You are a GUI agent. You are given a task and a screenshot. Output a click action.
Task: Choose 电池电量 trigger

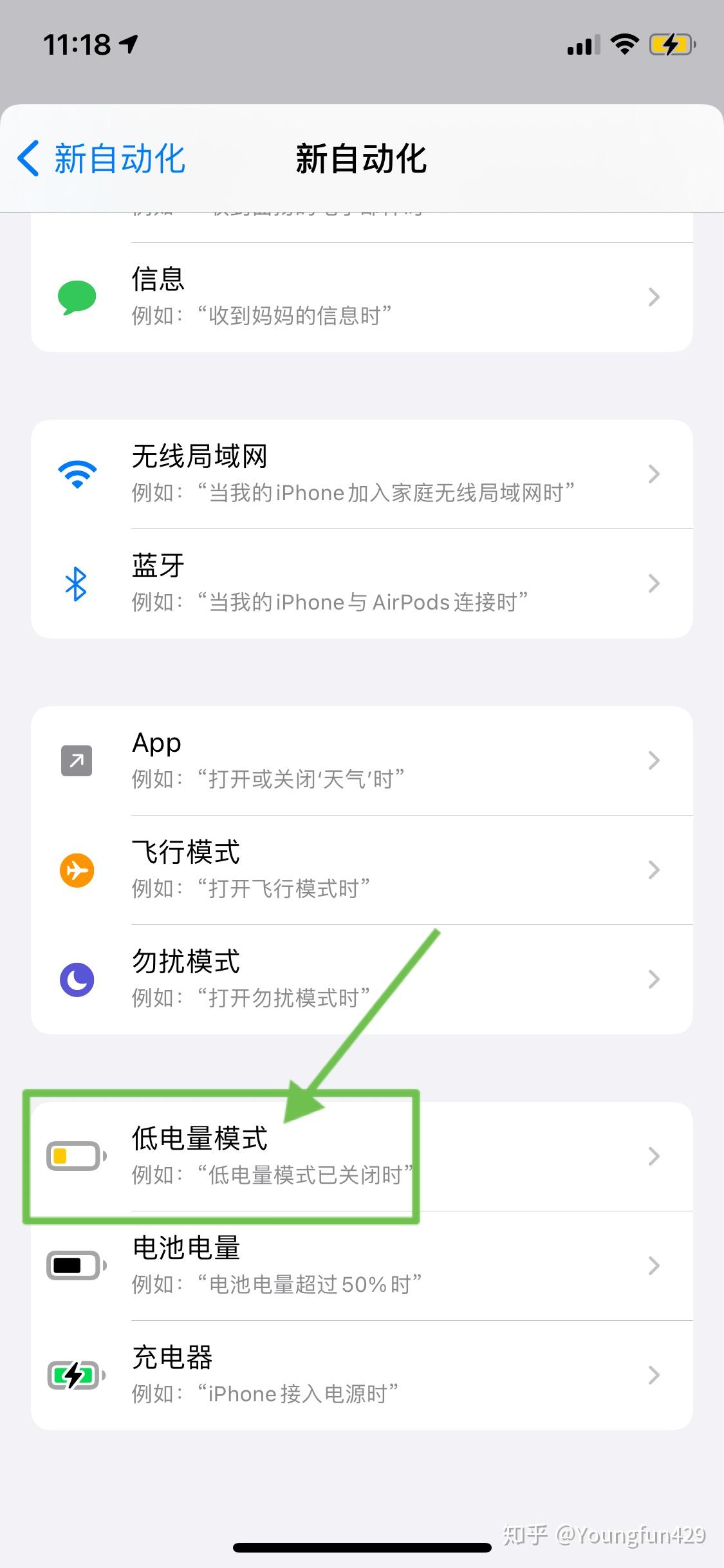pos(360,1266)
